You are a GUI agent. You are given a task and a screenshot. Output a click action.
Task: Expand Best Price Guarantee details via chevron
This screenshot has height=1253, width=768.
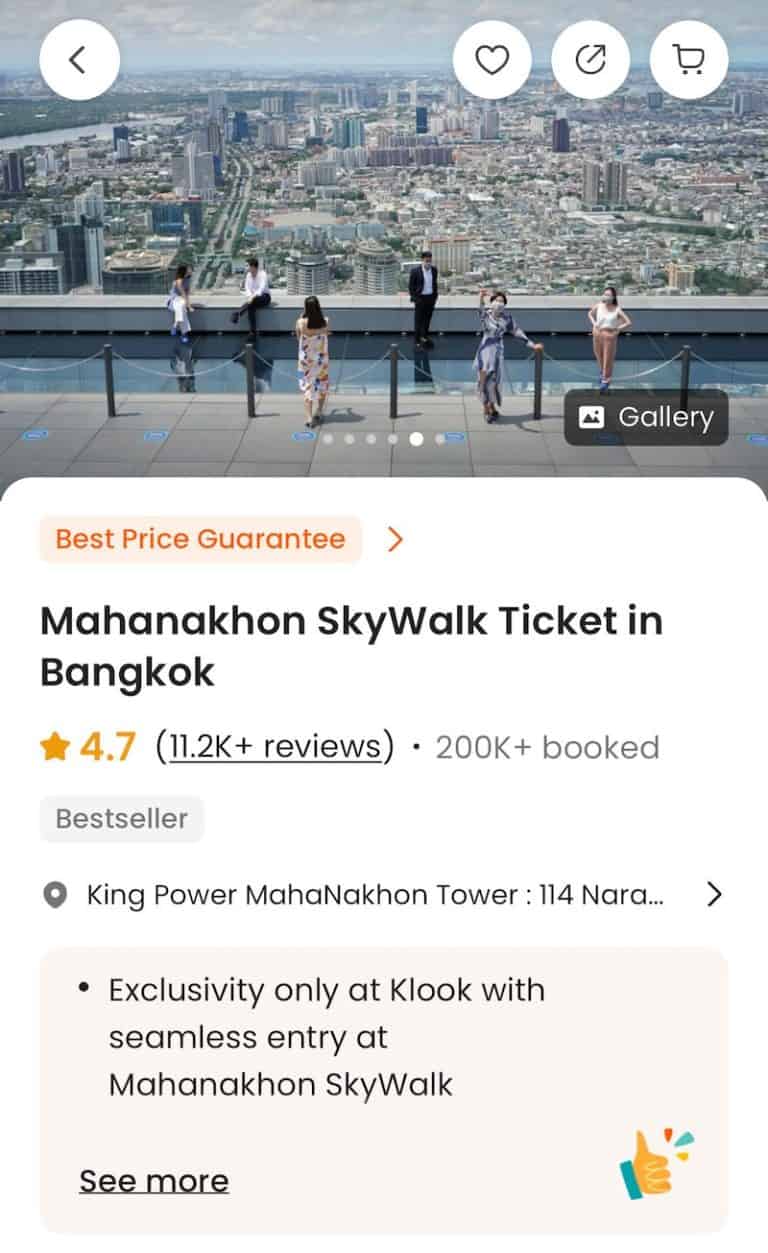click(x=393, y=539)
